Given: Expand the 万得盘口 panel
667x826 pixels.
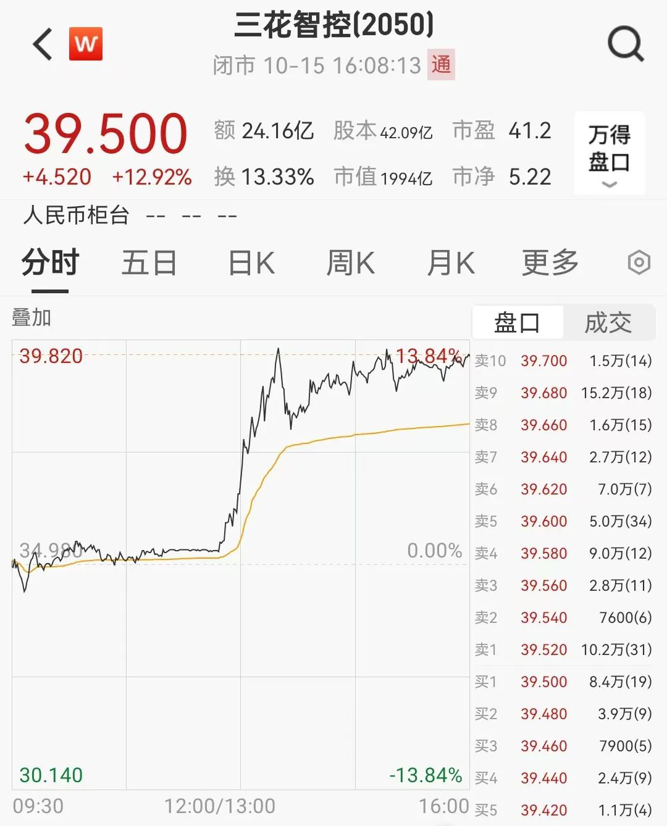Looking at the screenshot, I should (x=609, y=154).
